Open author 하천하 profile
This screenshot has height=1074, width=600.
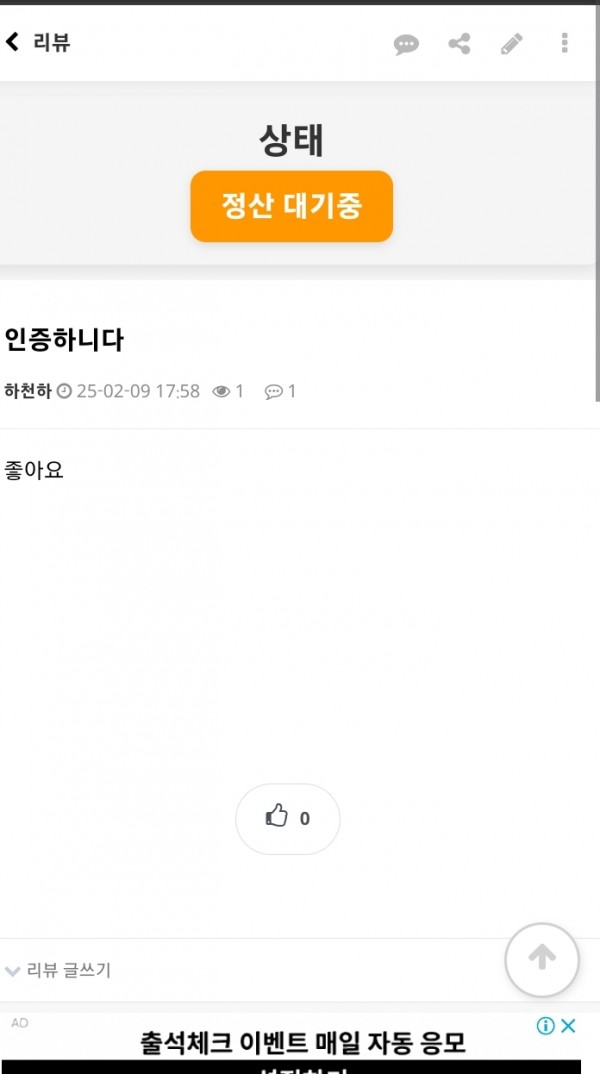27,391
